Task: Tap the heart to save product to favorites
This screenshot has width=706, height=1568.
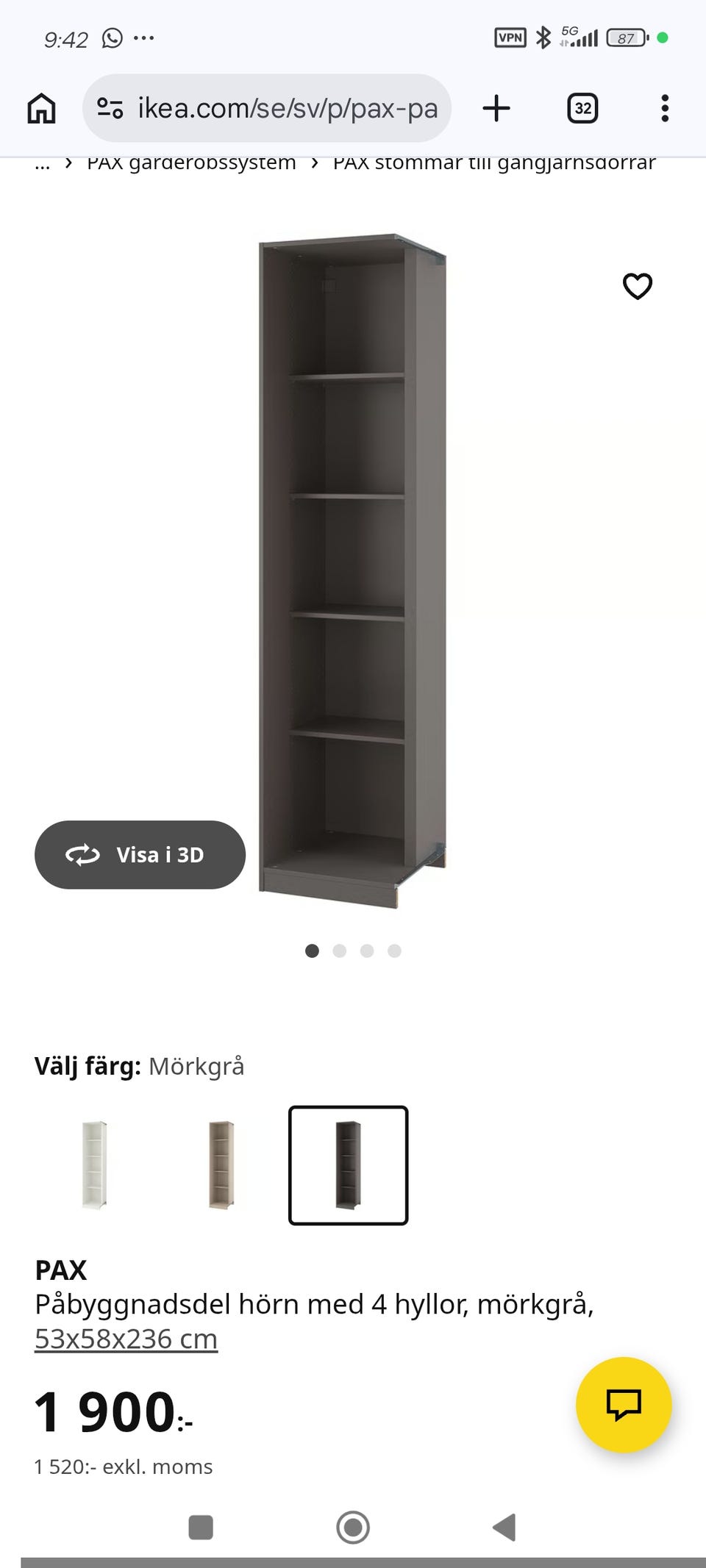Action: click(x=637, y=287)
